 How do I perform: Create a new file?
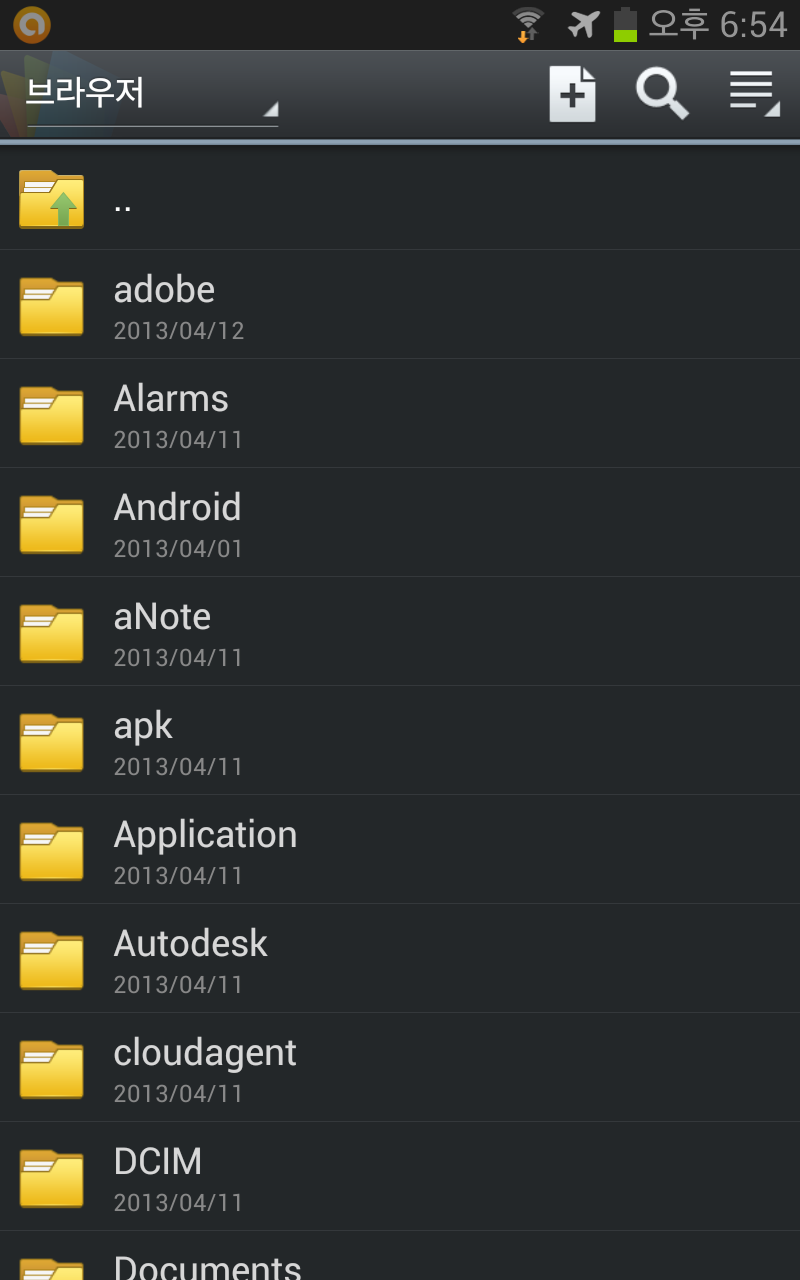tap(572, 95)
